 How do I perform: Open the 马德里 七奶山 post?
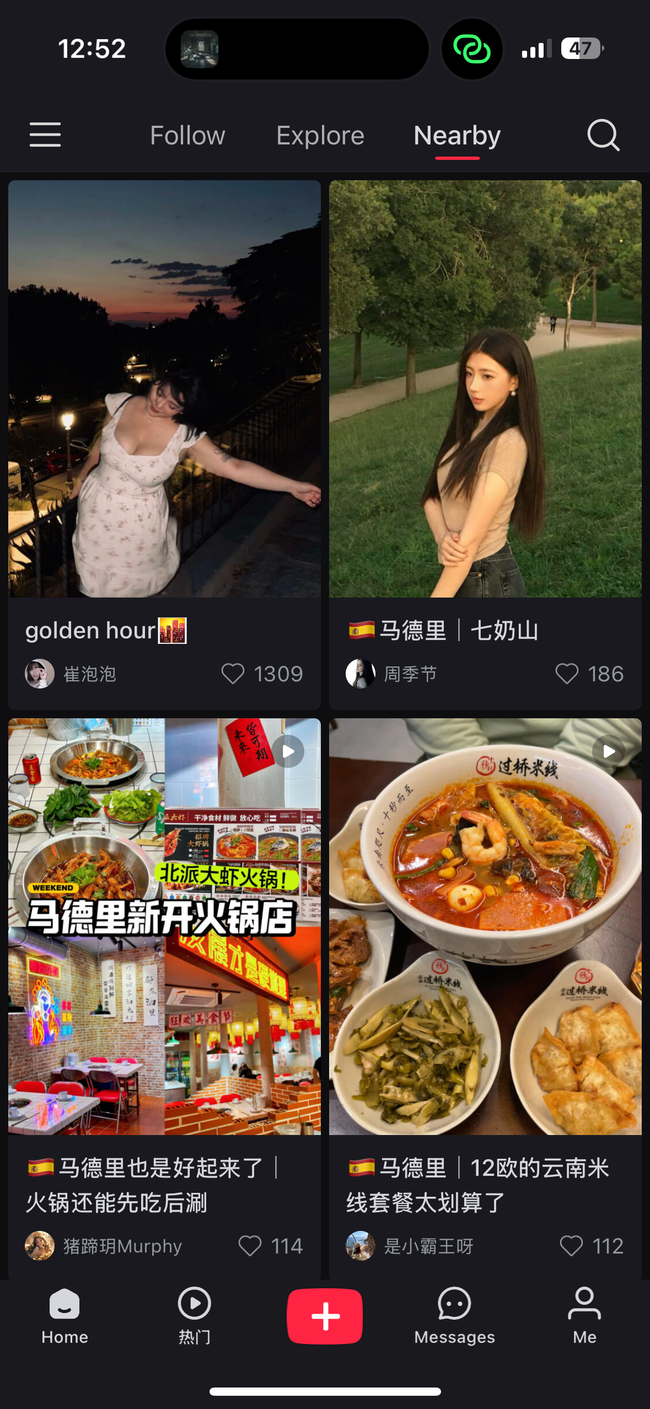(x=485, y=390)
